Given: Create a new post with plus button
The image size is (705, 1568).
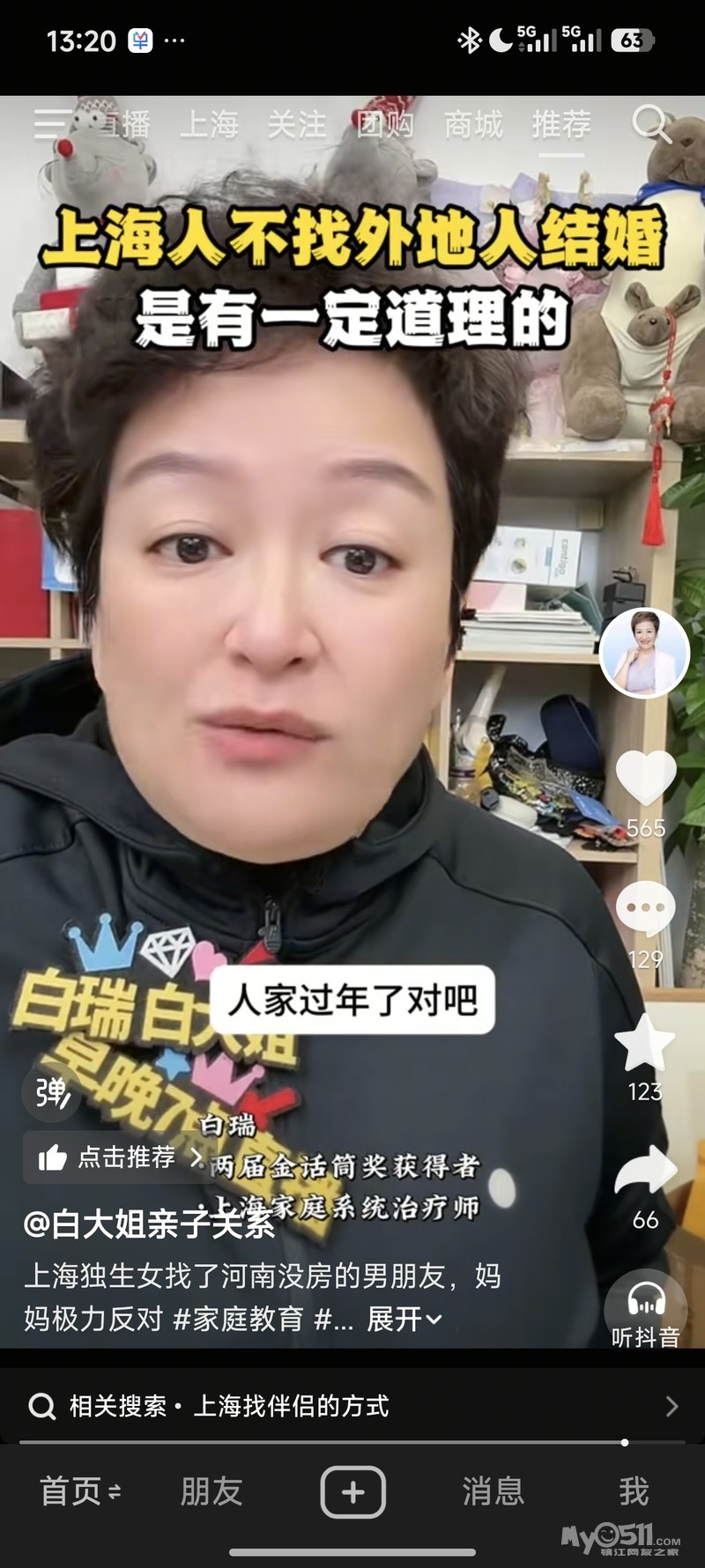Looking at the screenshot, I should coord(352,1491).
